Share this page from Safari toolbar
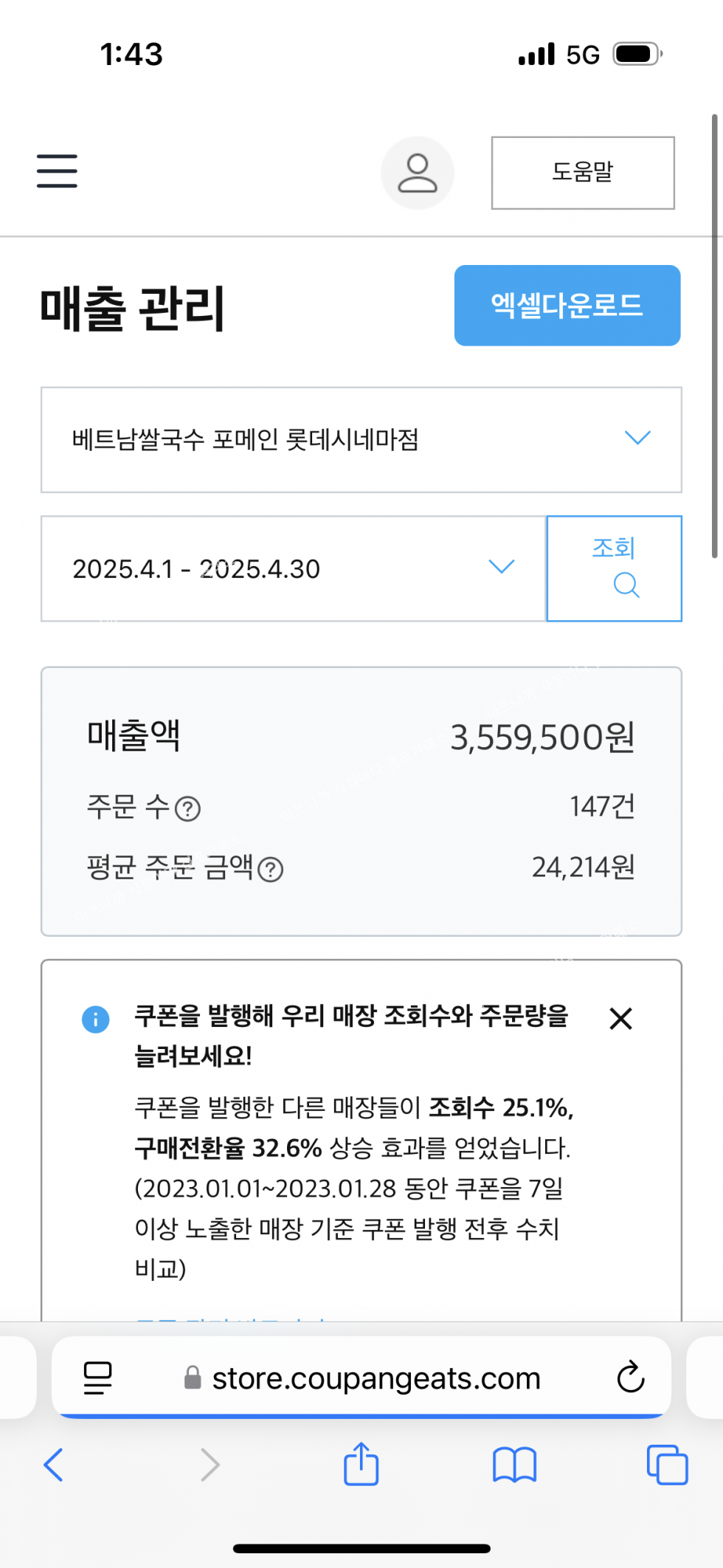 pos(361,1463)
